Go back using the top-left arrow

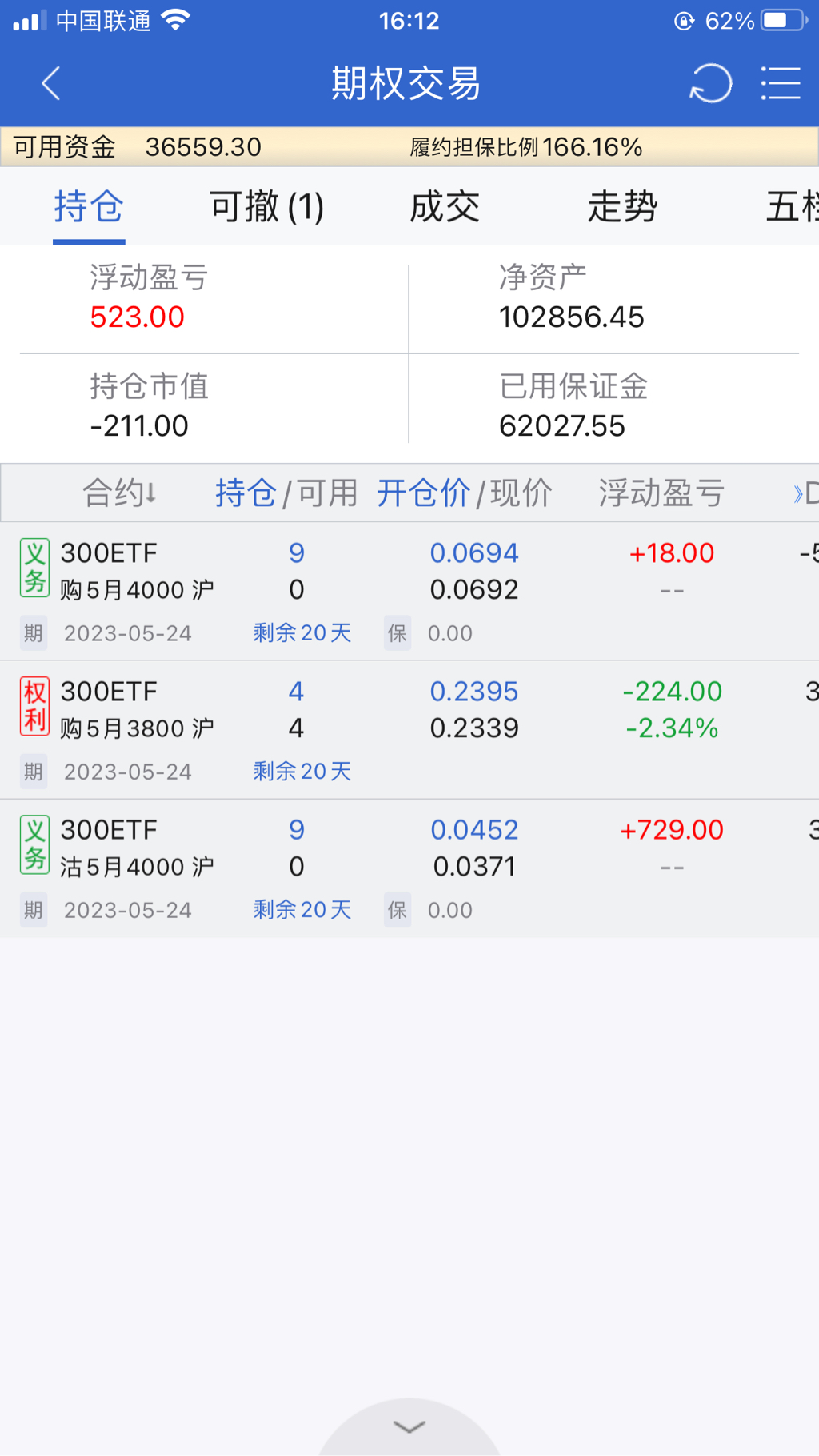coord(51,83)
